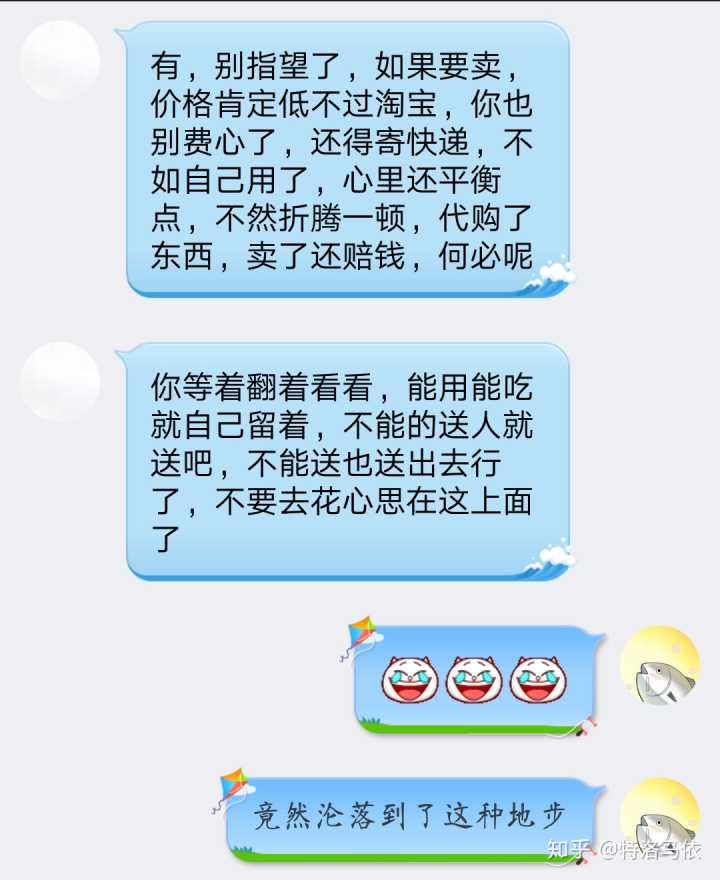Open sender's avatar beside the 你等着翻着看看 message
The image size is (720, 880).
click(x=60, y=382)
